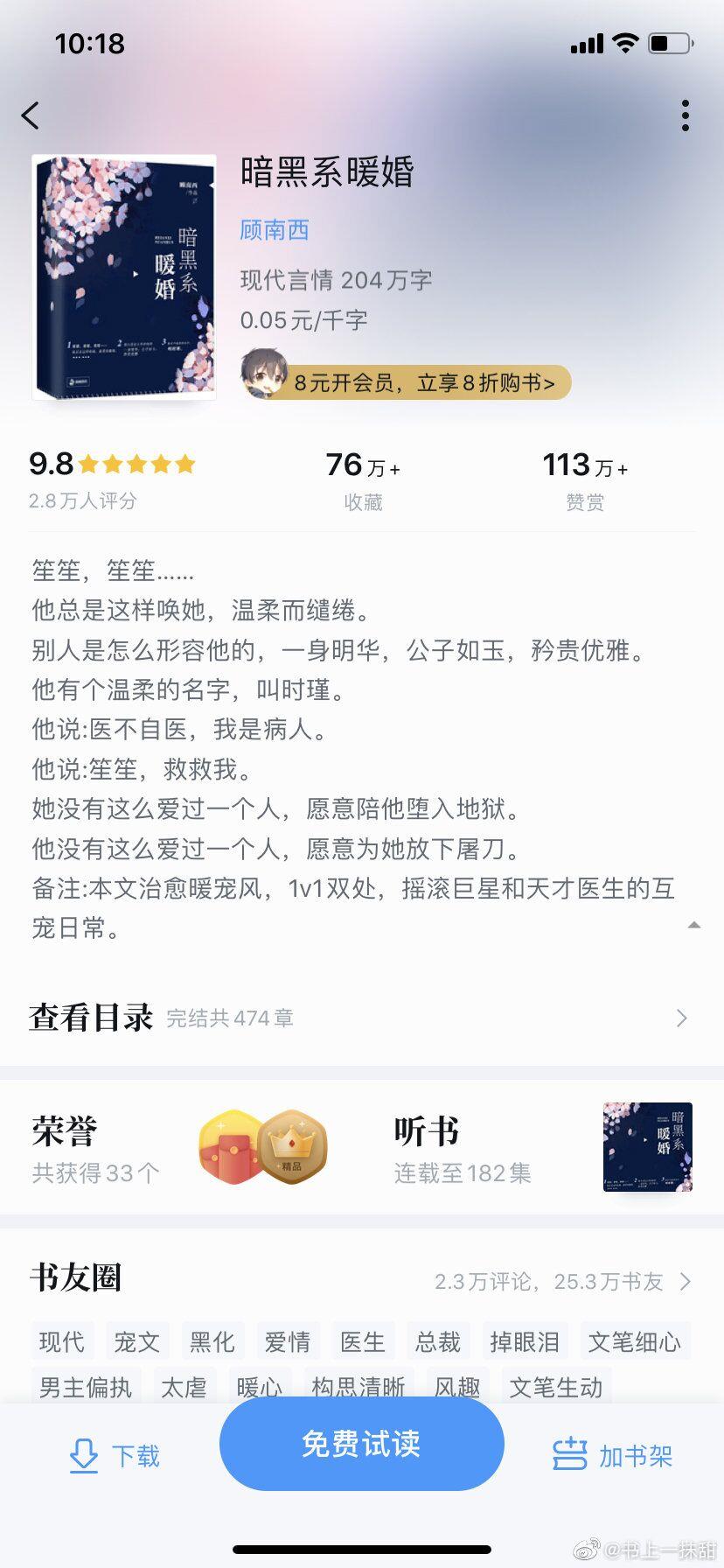Image resolution: width=724 pixels, height=1568 pixels.
Task: Open author 顾南西's page
Action: 275,230
